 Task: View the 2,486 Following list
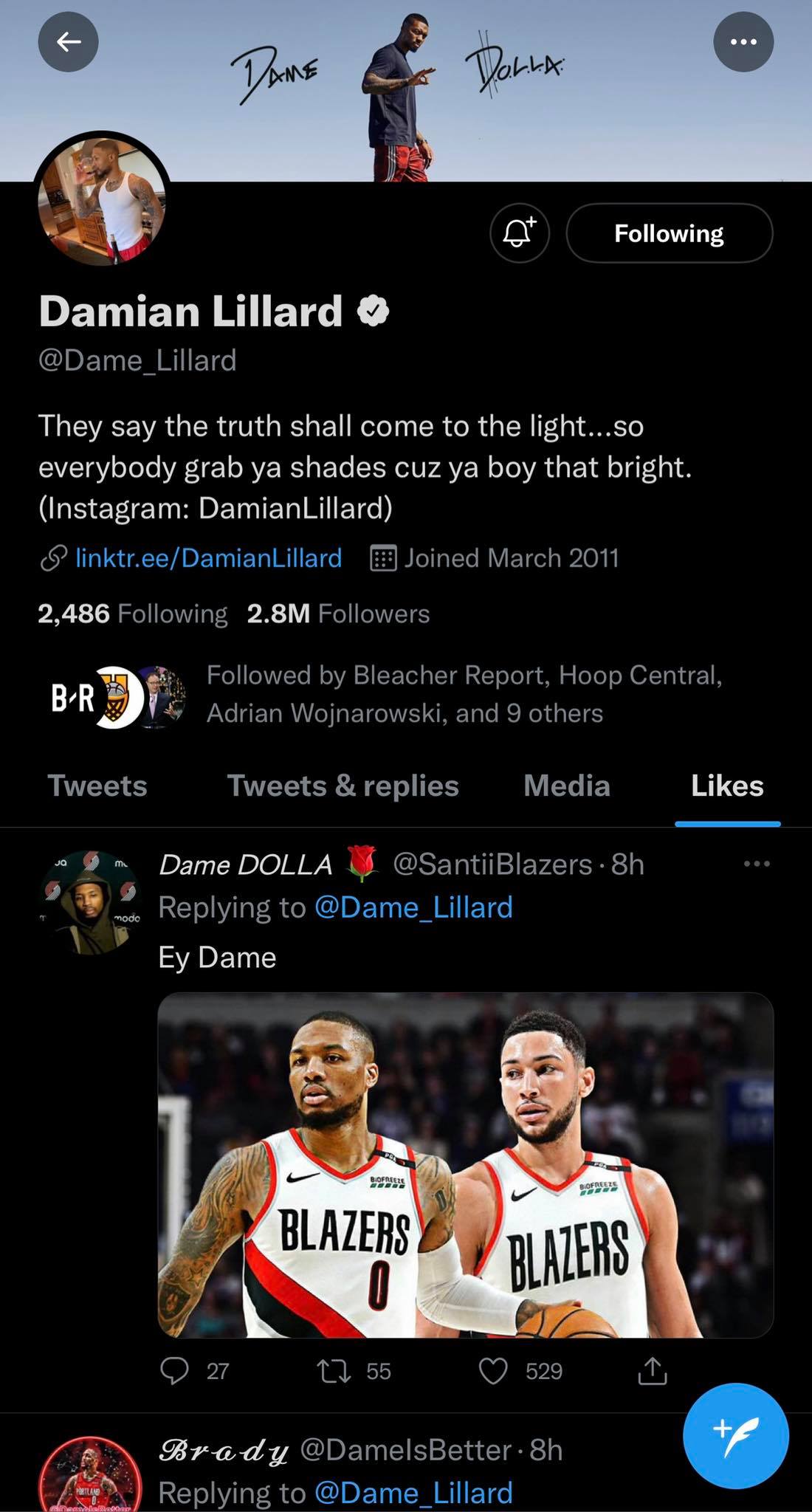pyautogui.click(x=133, y=614)
